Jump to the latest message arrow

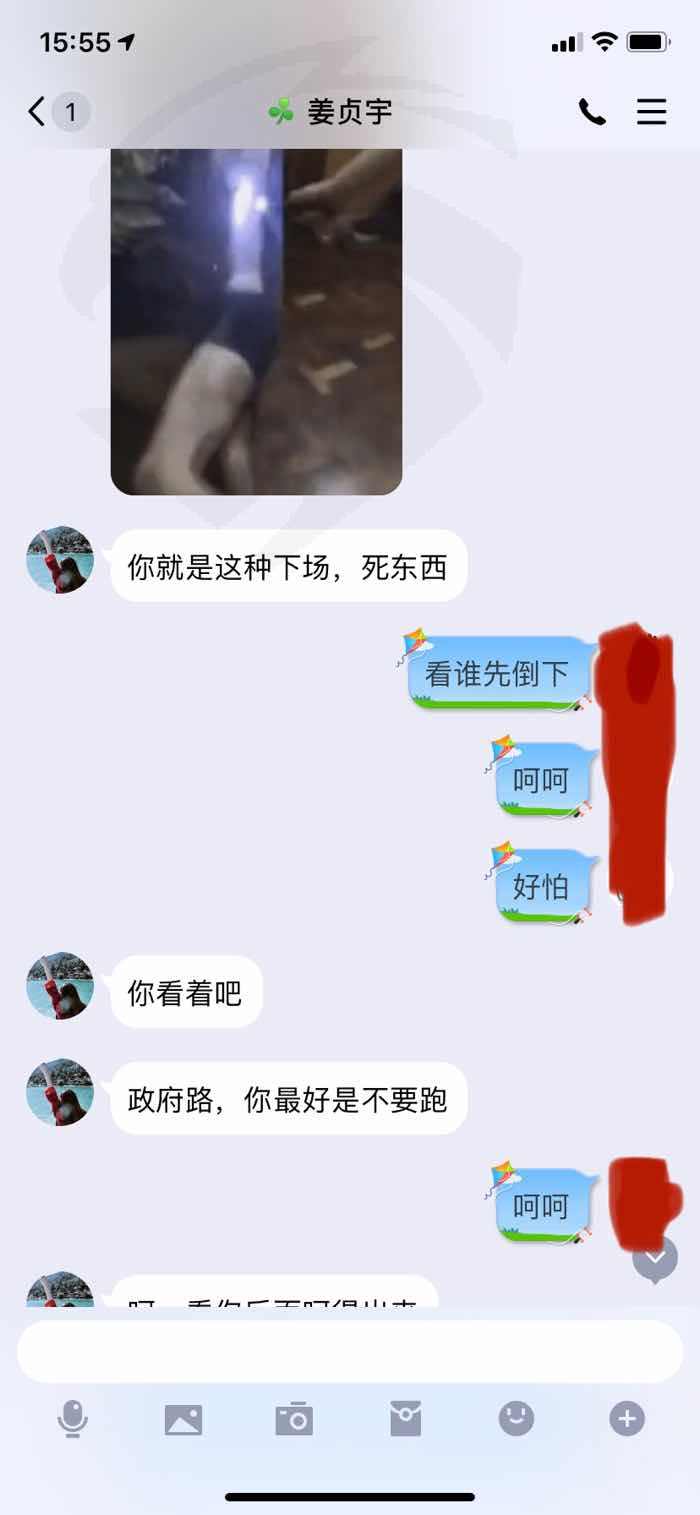click(655, 1259)
